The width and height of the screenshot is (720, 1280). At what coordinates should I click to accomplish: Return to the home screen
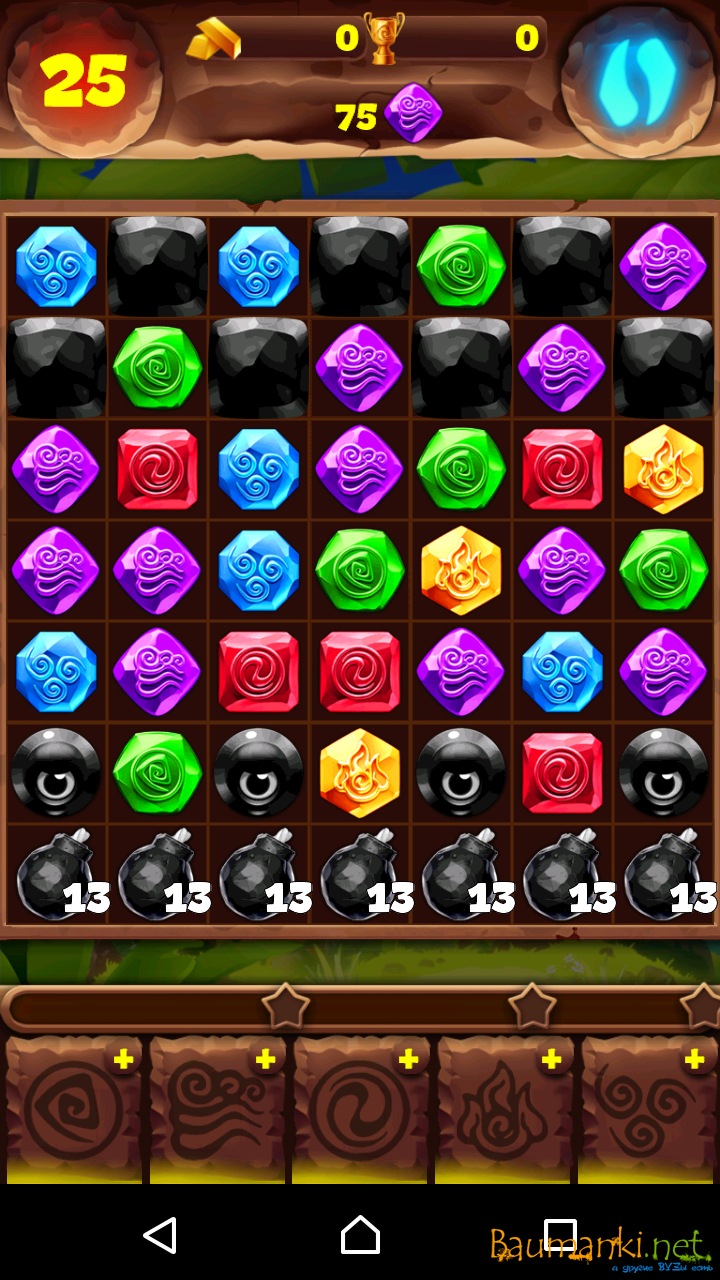360,1236
